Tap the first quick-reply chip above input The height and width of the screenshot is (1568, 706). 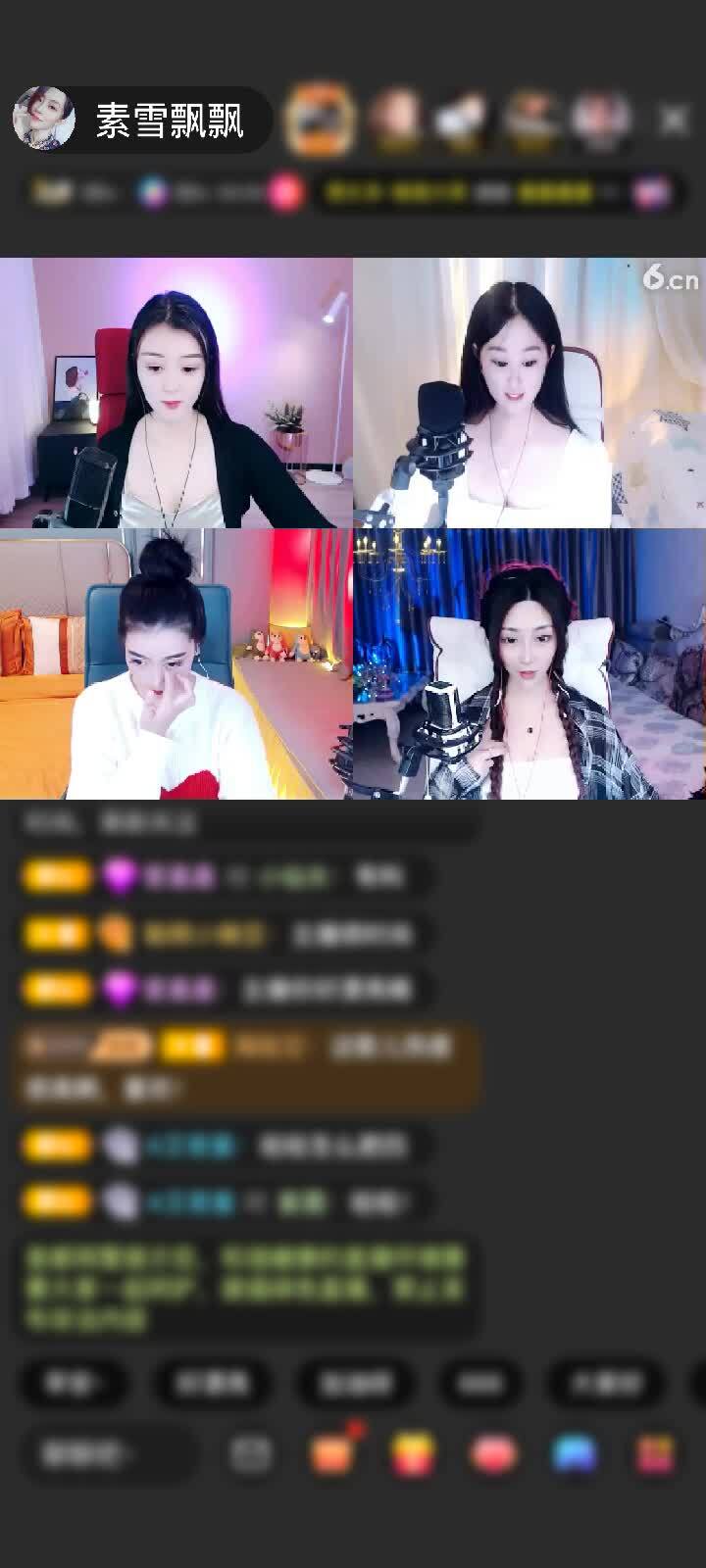click(74, 1382)
